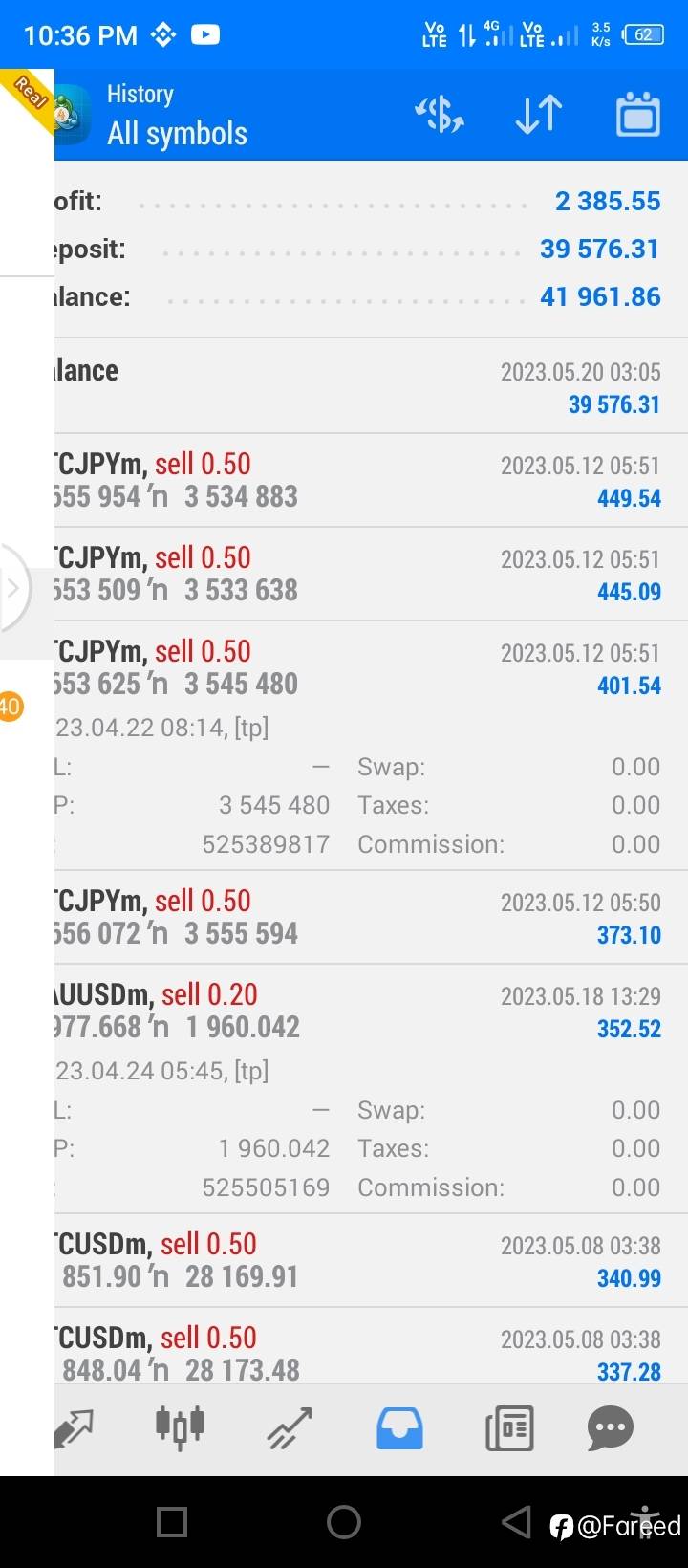This screenshot has height=1568, width=688.
Task: Expand the trade with profit 337.28
Action: coord(371,1346)
